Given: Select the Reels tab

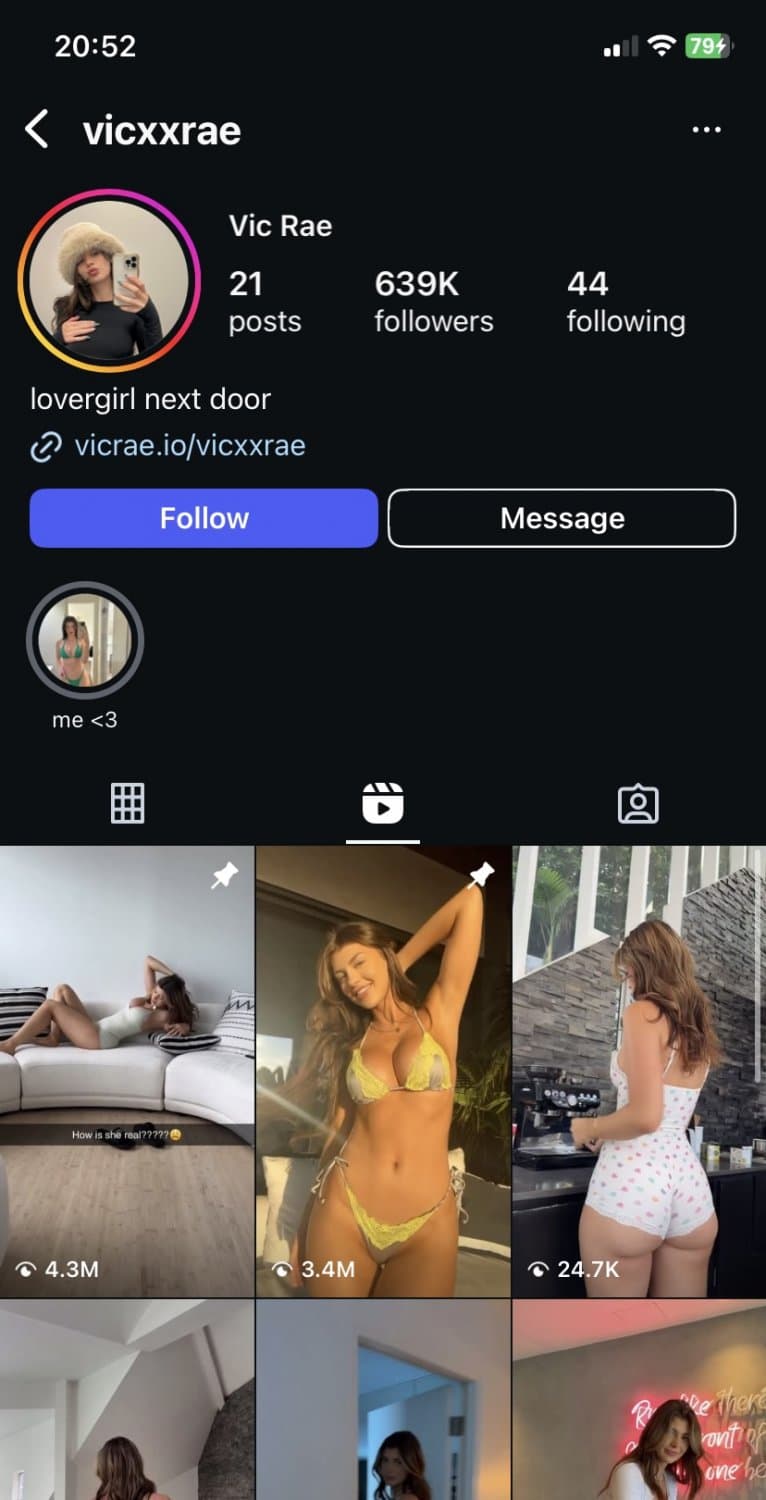Looking at the screenshot, I should point(383,803).
